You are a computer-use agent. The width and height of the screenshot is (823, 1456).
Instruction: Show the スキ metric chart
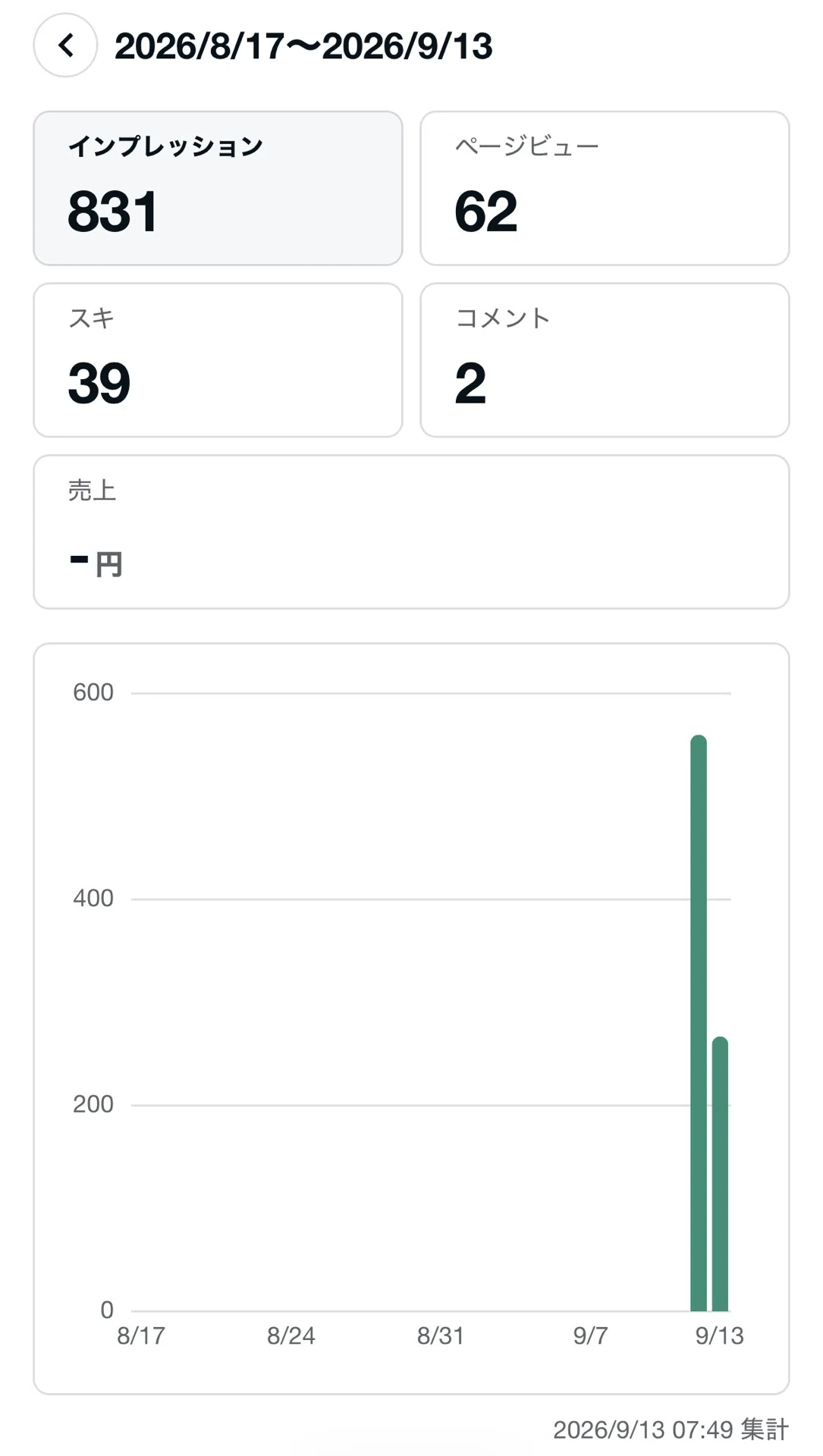[x=218, y=360]
